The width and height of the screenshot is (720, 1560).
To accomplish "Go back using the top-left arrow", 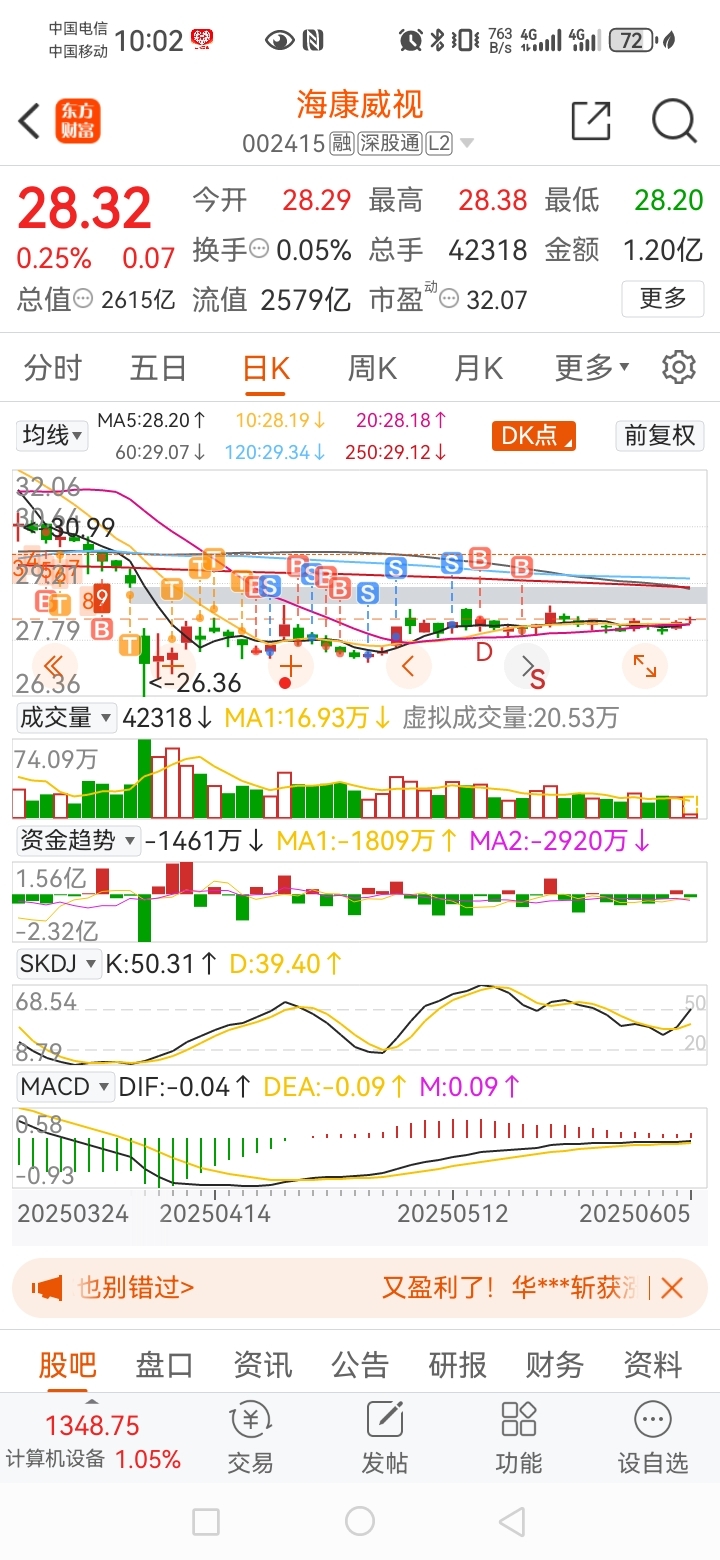I will [29, 121].
